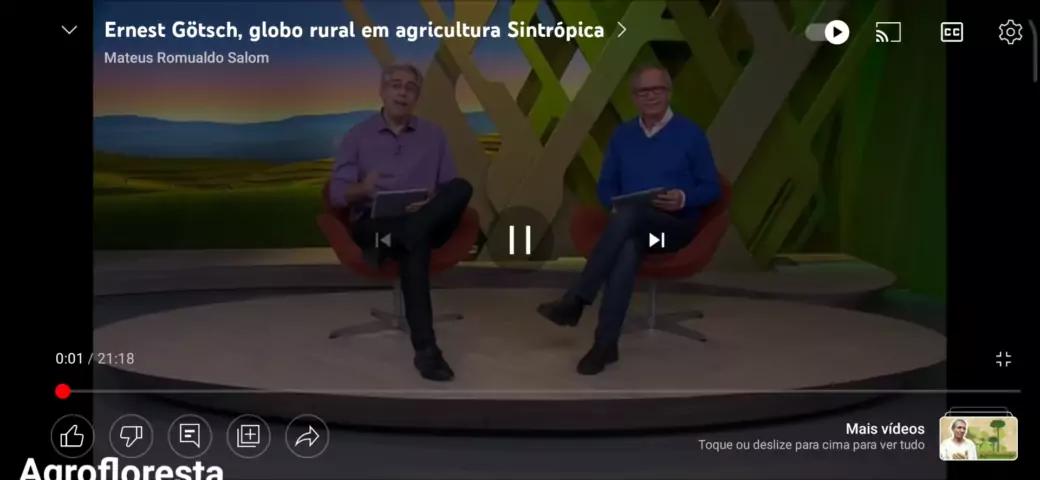Turn on closed captions
Viewport: 1040px width, 480px height.
pos(952,32)
